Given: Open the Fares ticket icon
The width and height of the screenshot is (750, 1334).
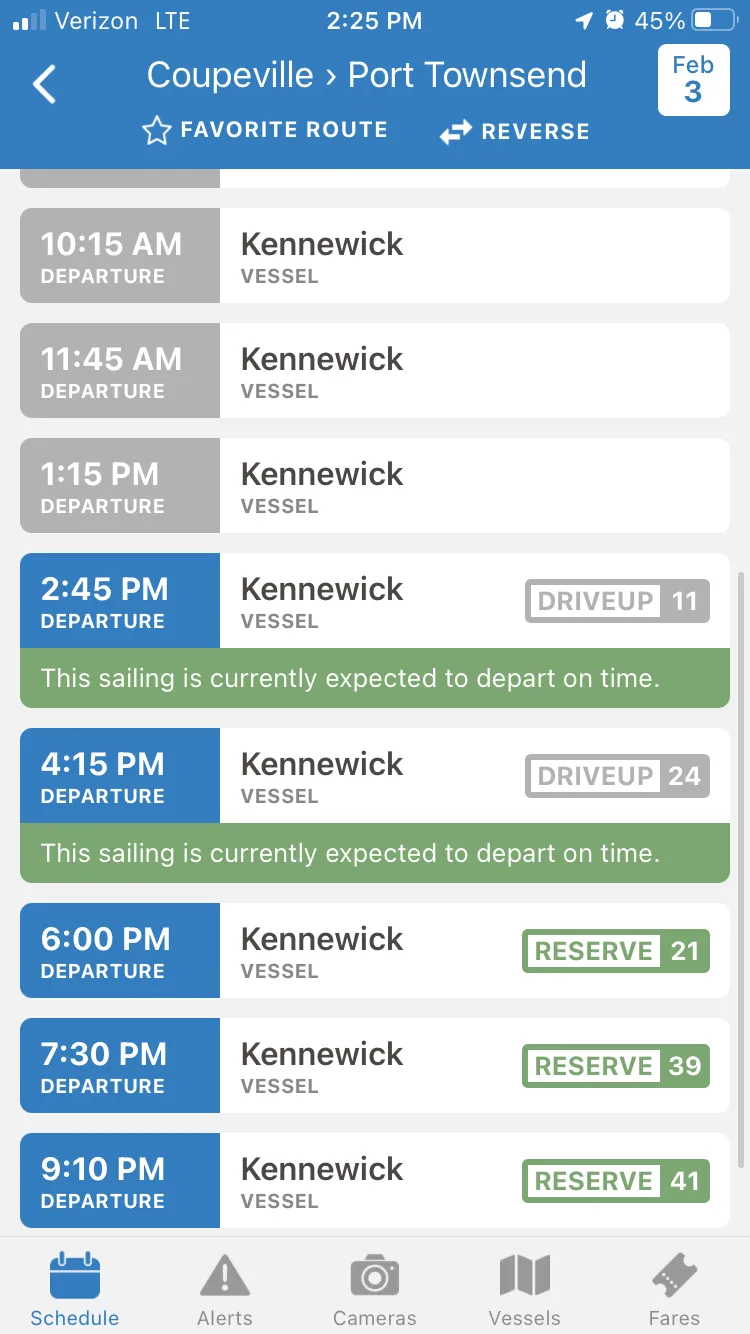Looking at the screenshot, I should pos(674,1274).
